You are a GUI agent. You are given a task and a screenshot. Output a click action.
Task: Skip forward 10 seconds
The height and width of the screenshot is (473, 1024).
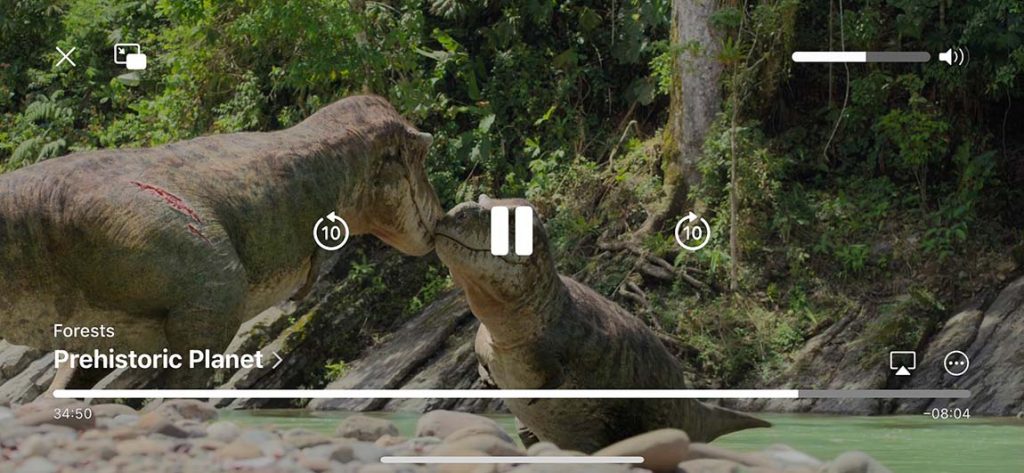[x=692, y=233]
